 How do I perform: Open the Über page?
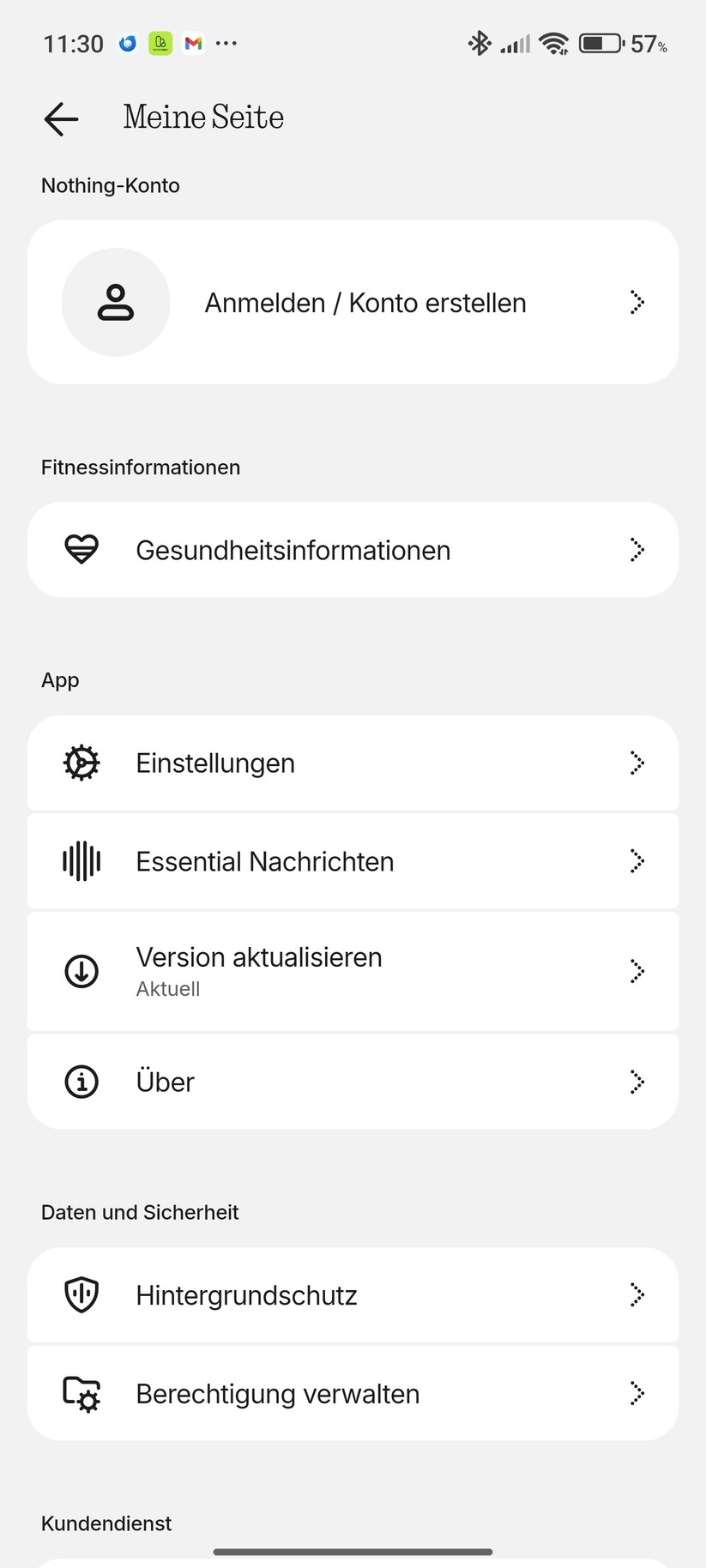pyautogui.click(x=353, y=1082)
